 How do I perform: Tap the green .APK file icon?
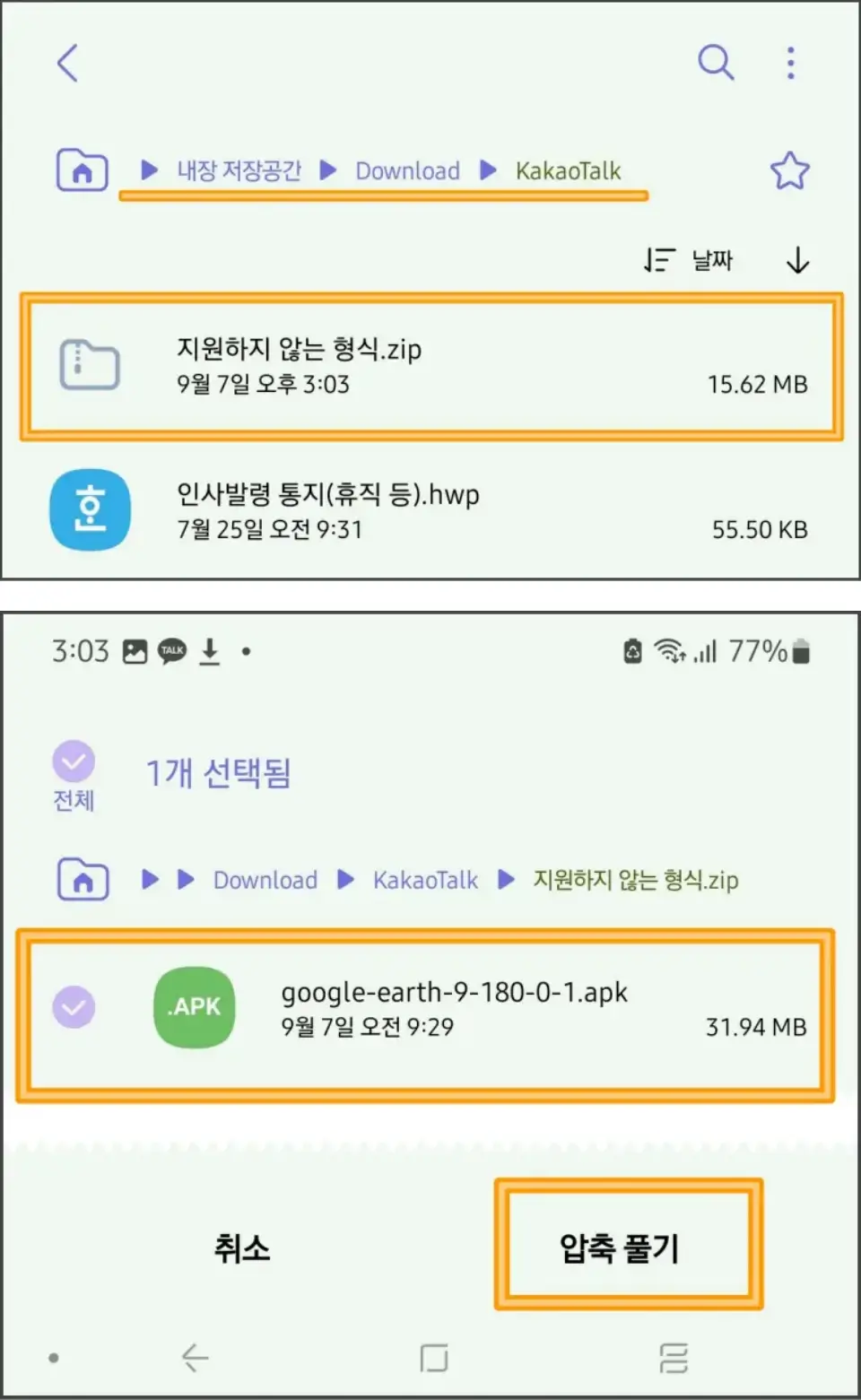pyautogui.click(x=194, y=1008)
